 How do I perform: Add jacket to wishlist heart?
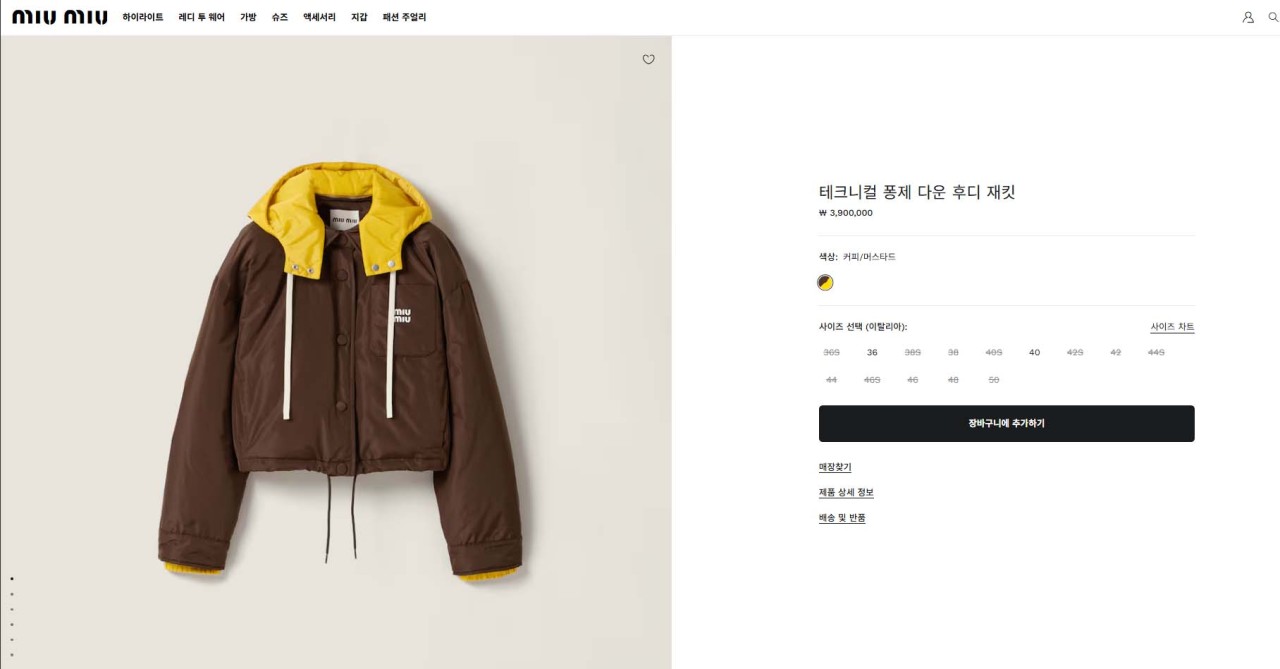click(x=648, y=60)
